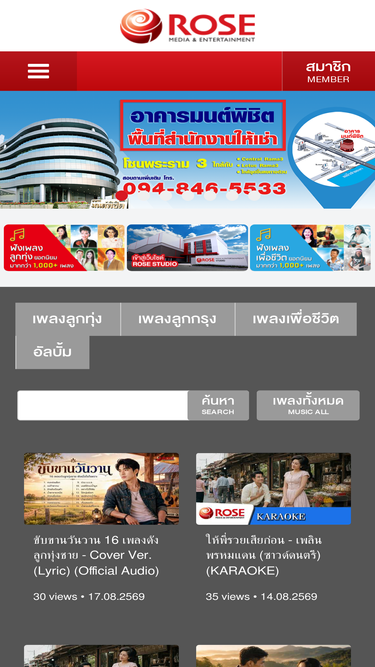Open the ให้พี่รวยเสียก่อน KARAOKE video
Screen dimensions: 375x667
[273, 489]
